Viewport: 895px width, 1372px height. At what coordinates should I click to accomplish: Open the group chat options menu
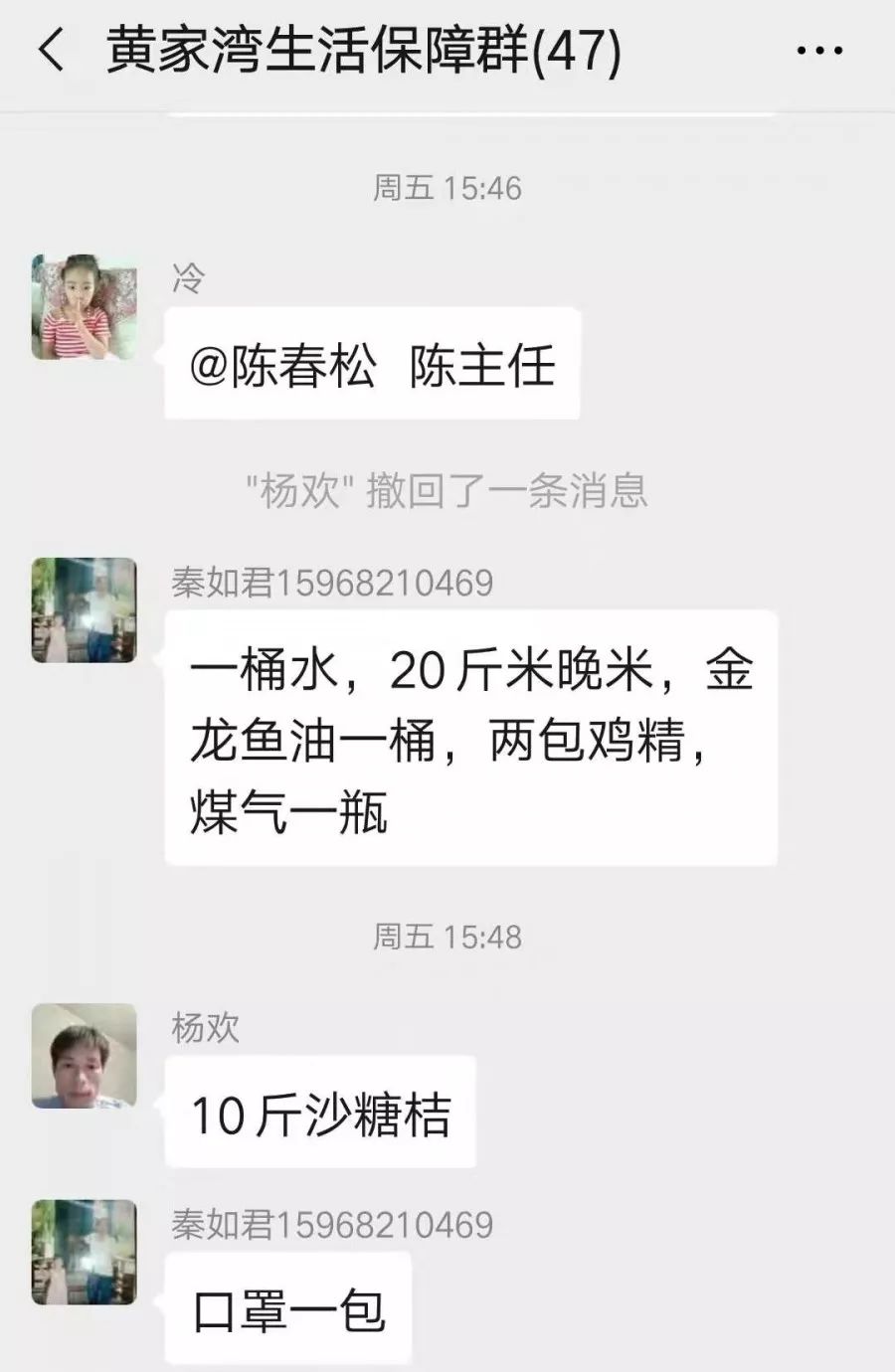[819, 51]
